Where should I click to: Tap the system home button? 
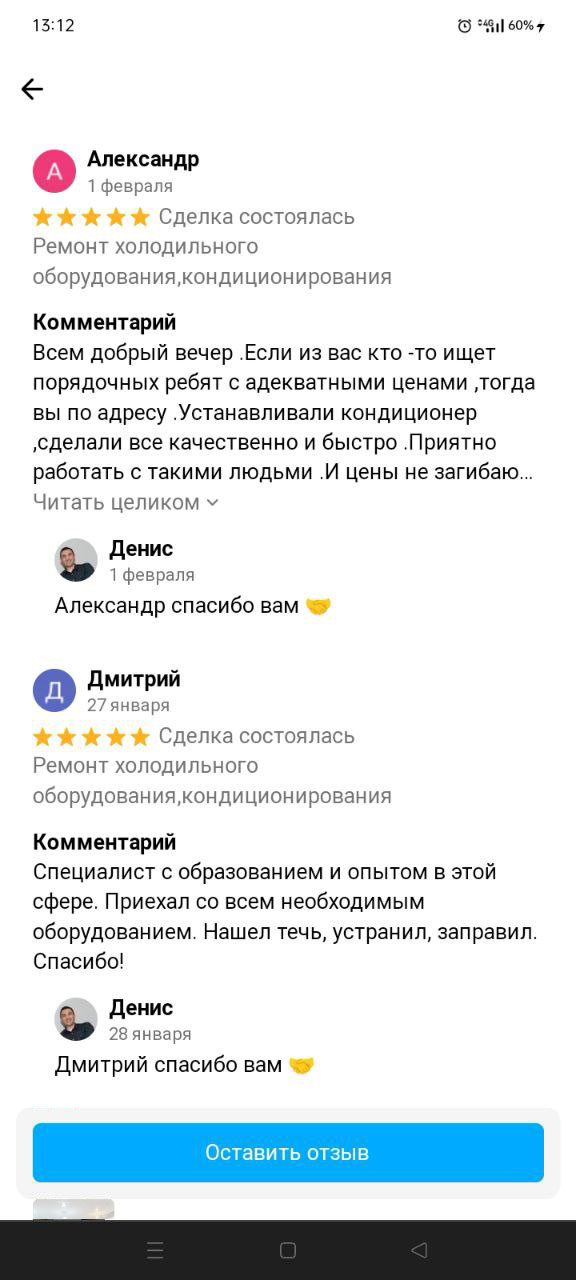pos(288,1250)
